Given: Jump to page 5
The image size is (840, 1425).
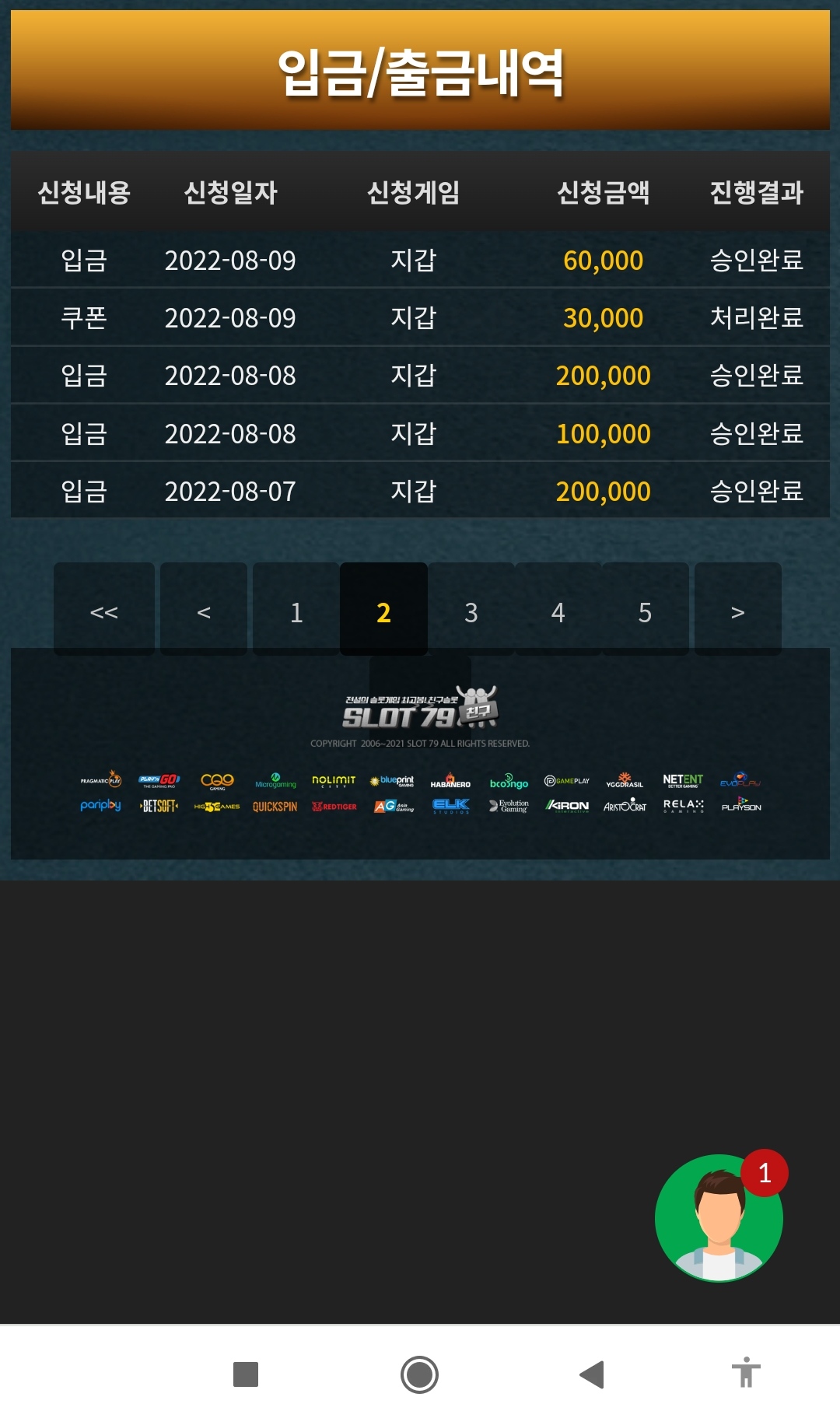Looking at the screenshot, I should [x=645, y=609].
